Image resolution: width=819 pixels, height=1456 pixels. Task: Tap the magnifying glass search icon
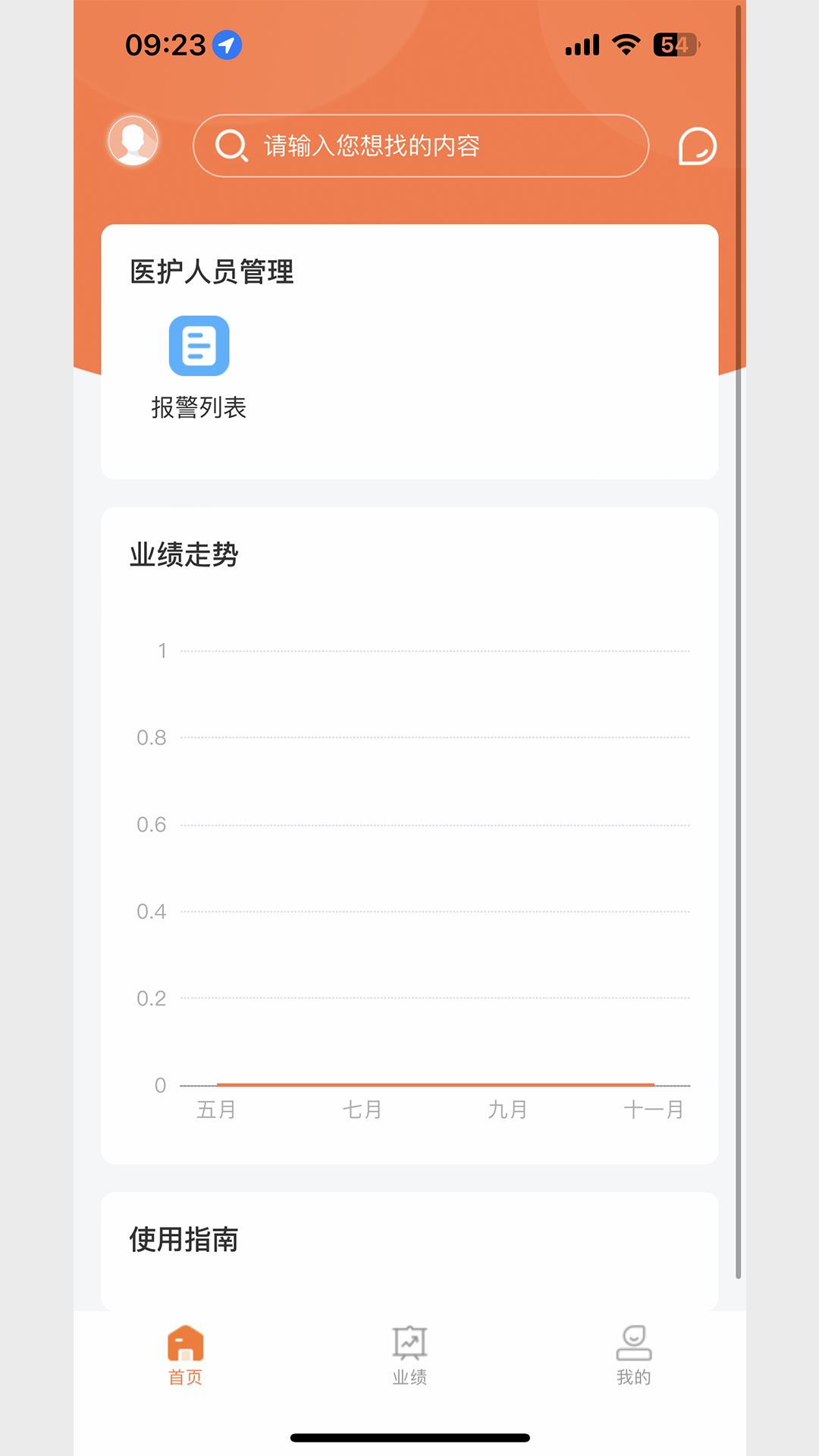tap(231, 146)
